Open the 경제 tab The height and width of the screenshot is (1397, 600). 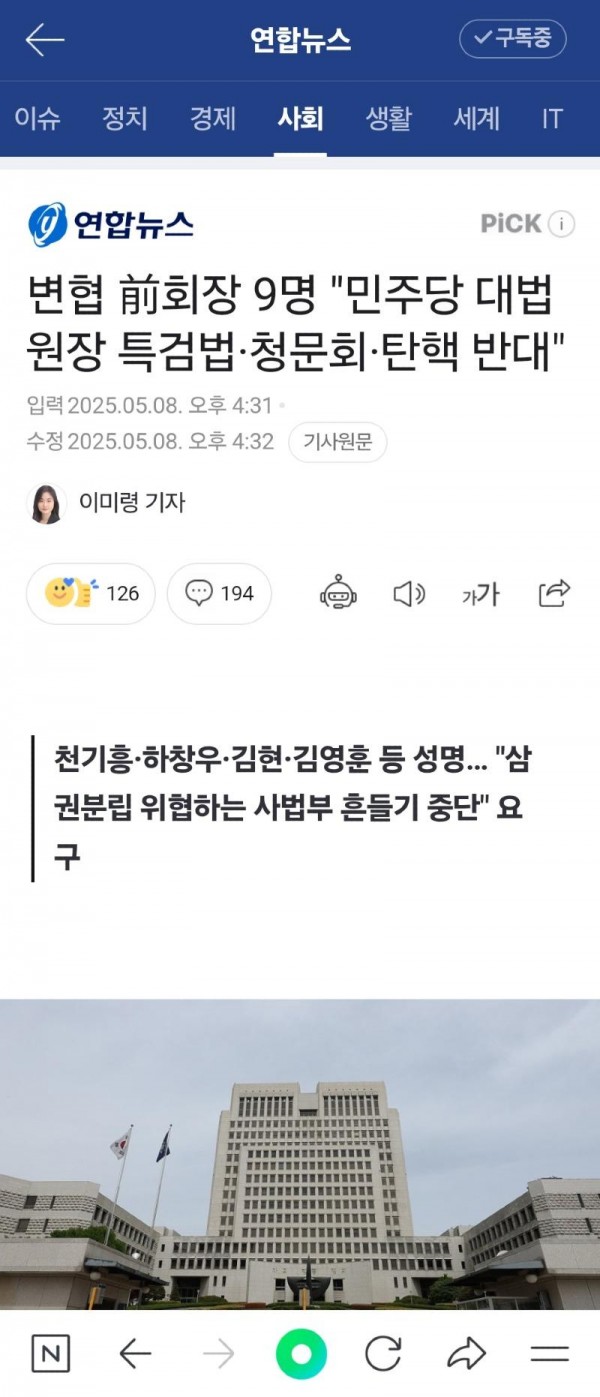pyautogui.click(x=212, y=119)
